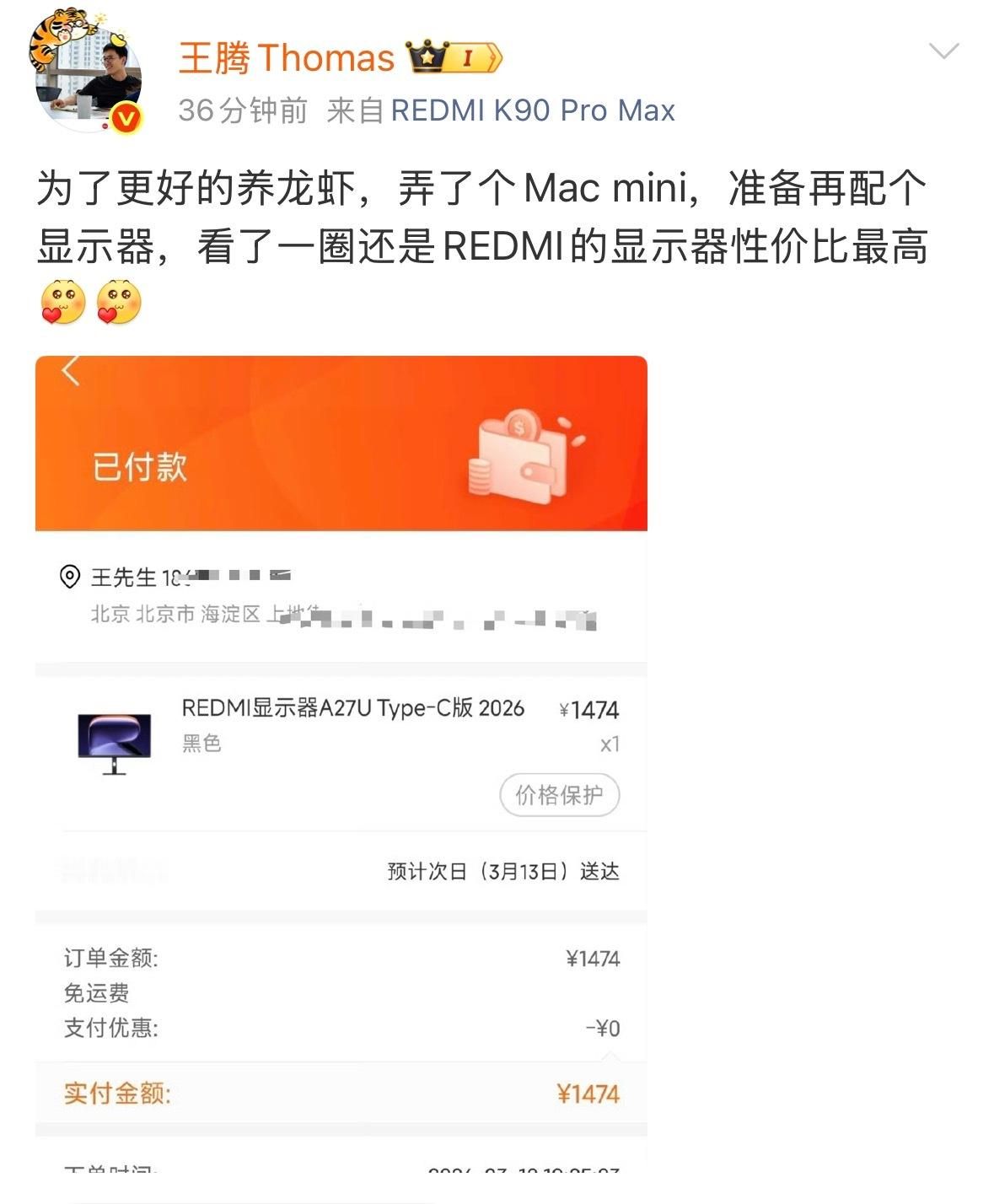
Task: Click the 免运费 free shipping label
Action: pos(97,994)
